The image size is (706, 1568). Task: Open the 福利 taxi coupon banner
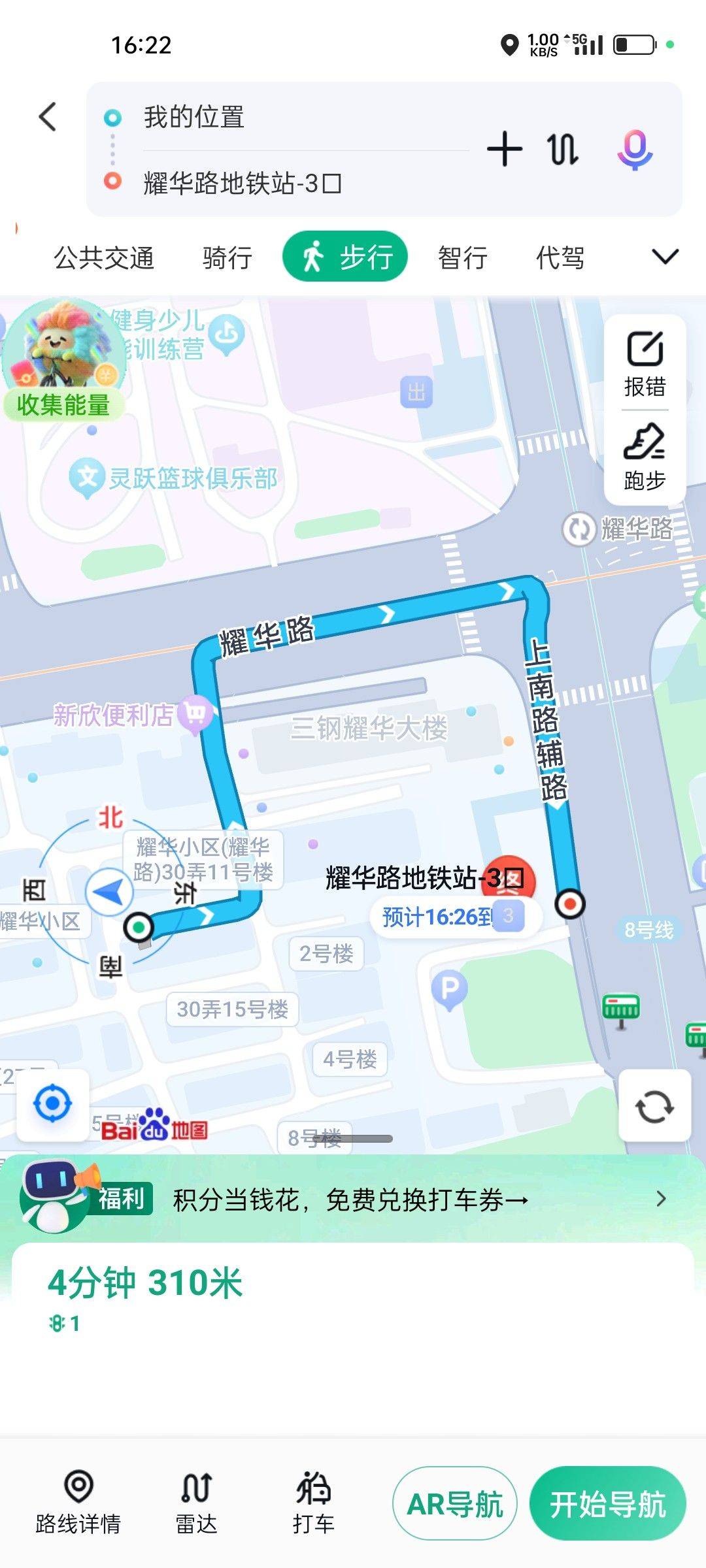click(x=353, y=1200)
